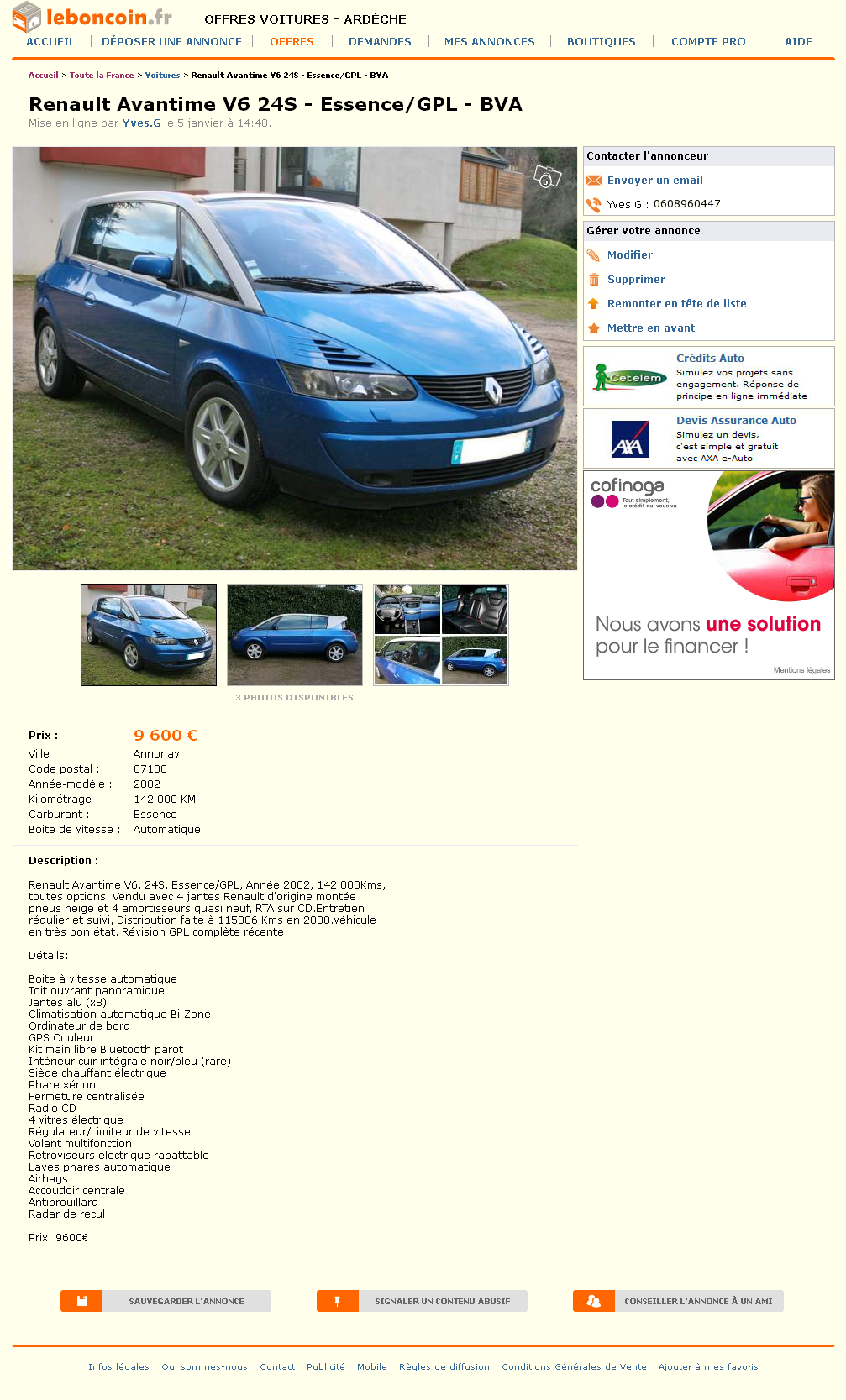Open Mes Annonces section
This screenshot has width=846, height=1400.
[489, 41]
